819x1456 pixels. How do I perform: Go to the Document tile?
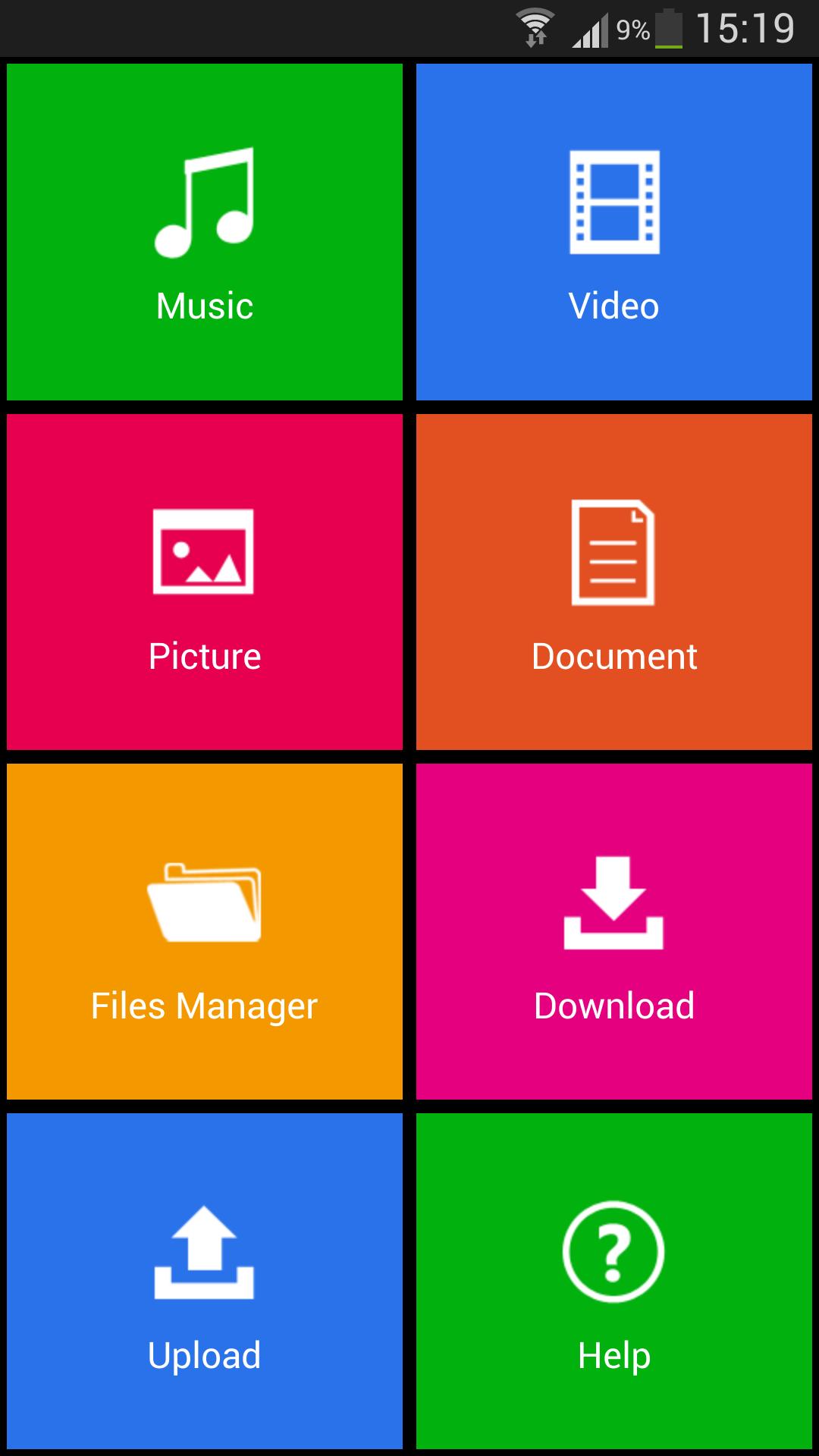click(614, 582)
